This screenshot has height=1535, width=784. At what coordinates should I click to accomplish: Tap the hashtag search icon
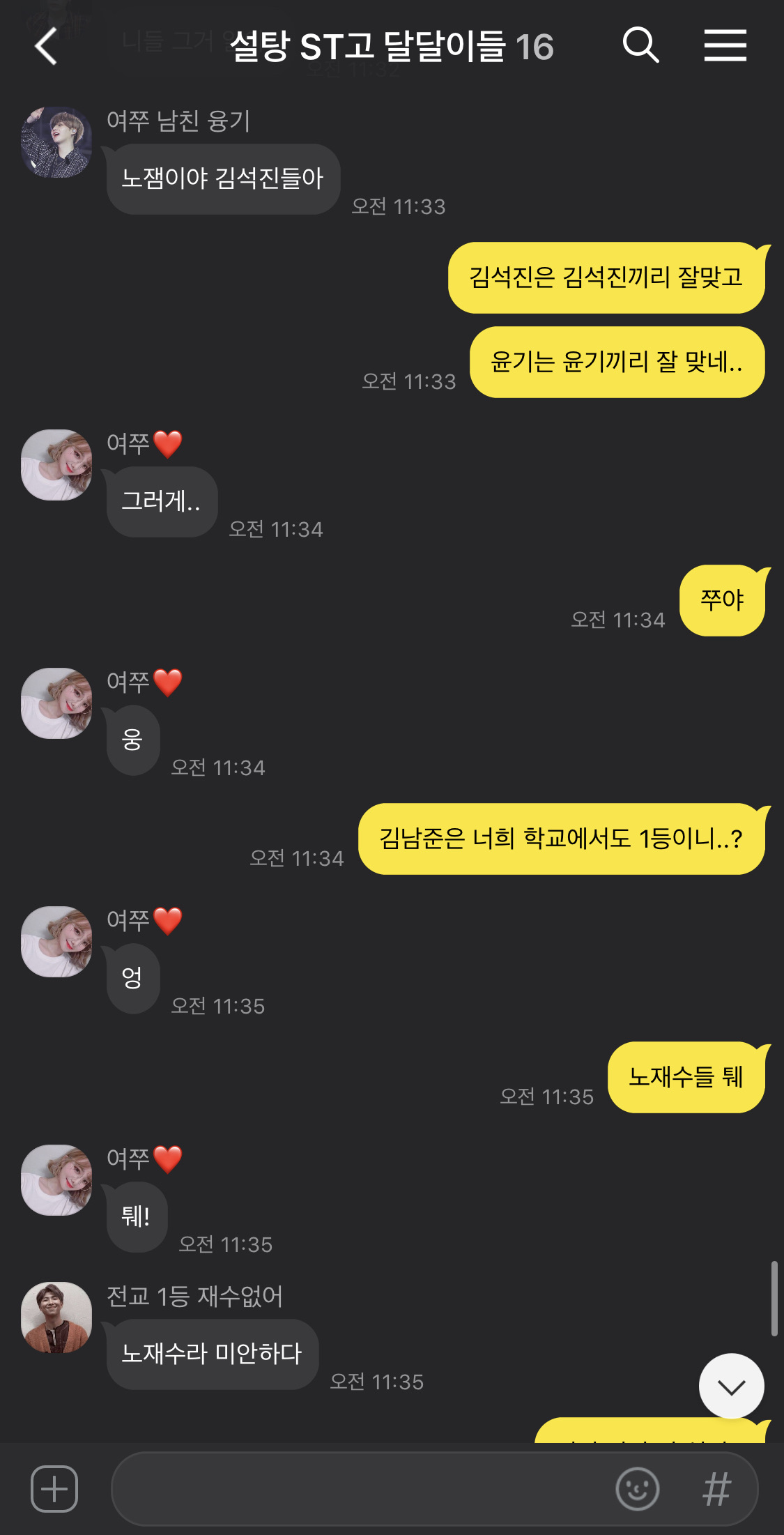(x=716, y=1489)
